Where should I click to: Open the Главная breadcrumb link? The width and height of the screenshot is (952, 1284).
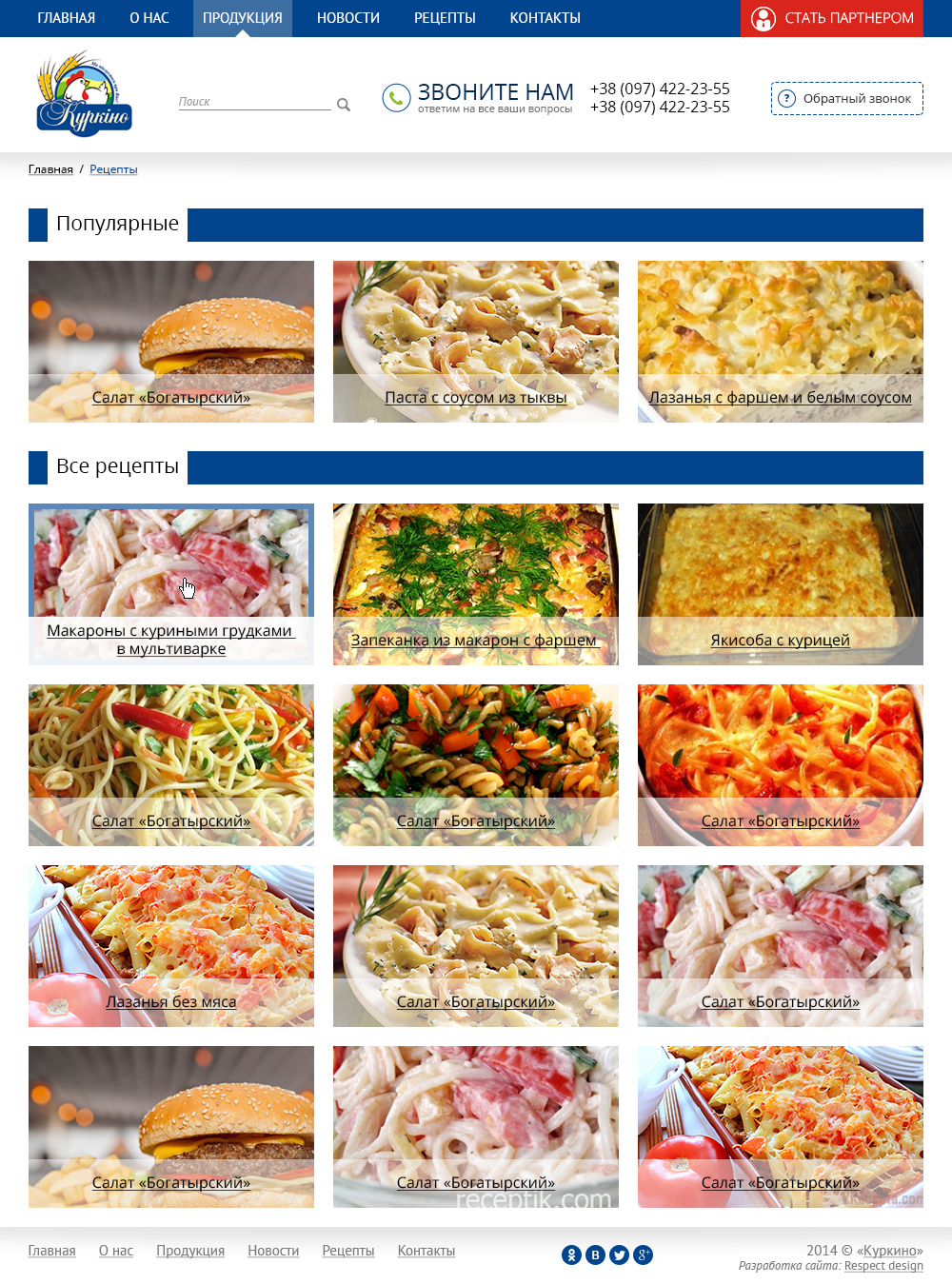coord(50,169)
